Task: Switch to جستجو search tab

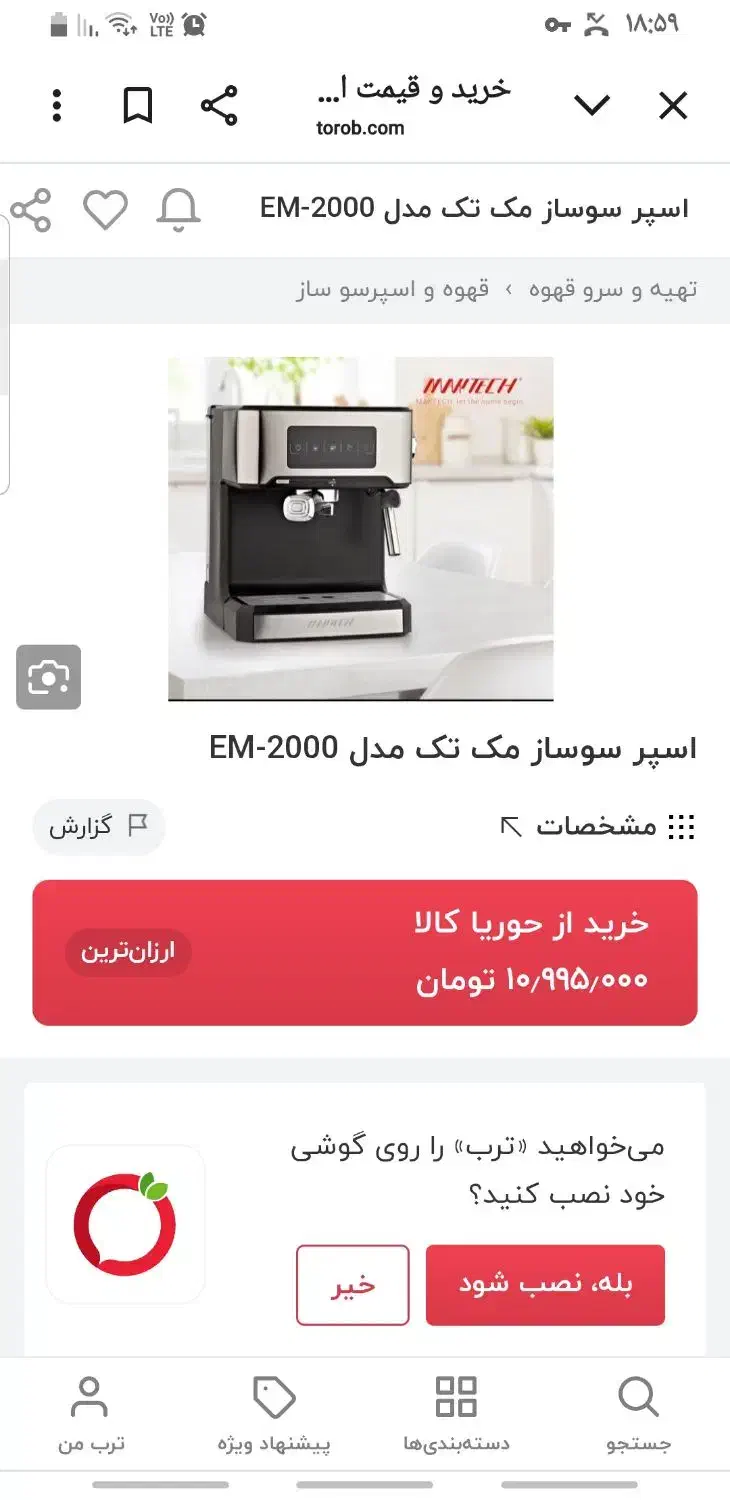Action: click(x=638, y=1415)
